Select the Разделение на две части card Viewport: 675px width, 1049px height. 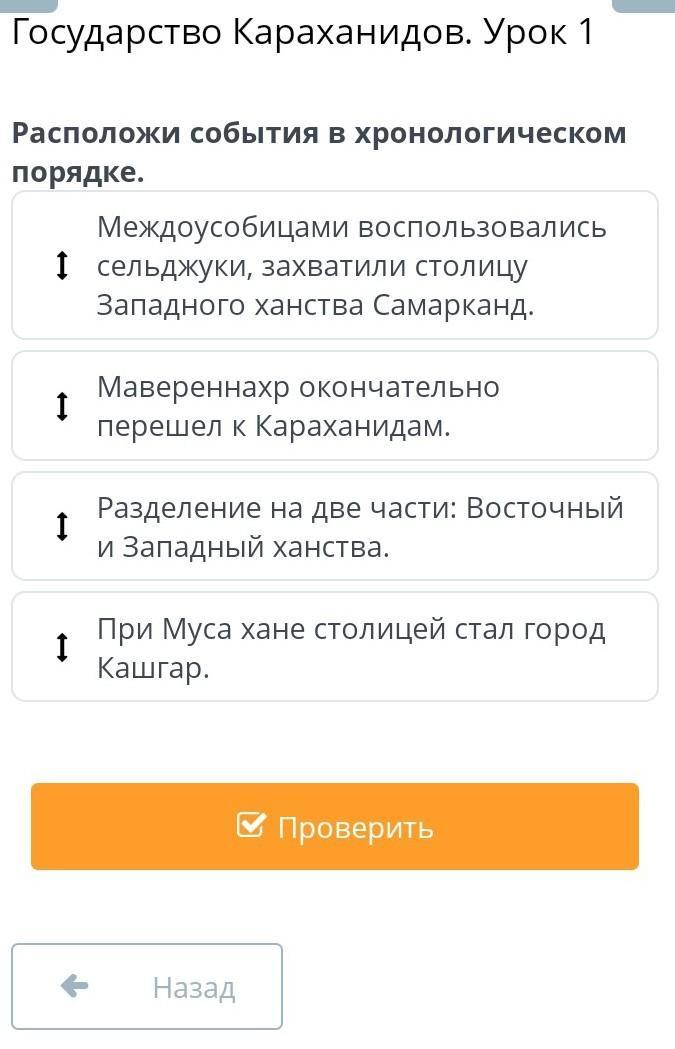[335, 527]
